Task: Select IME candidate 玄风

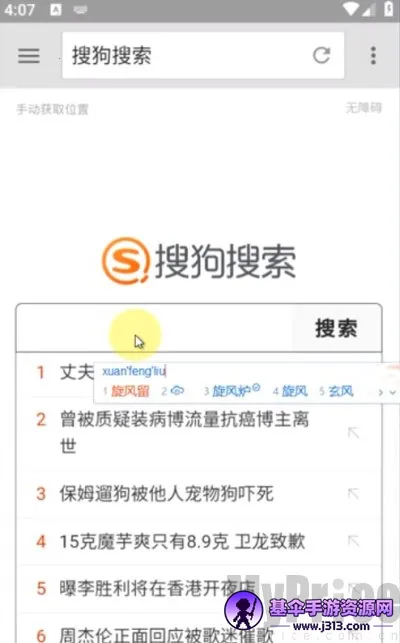Action: pos(341,391)
